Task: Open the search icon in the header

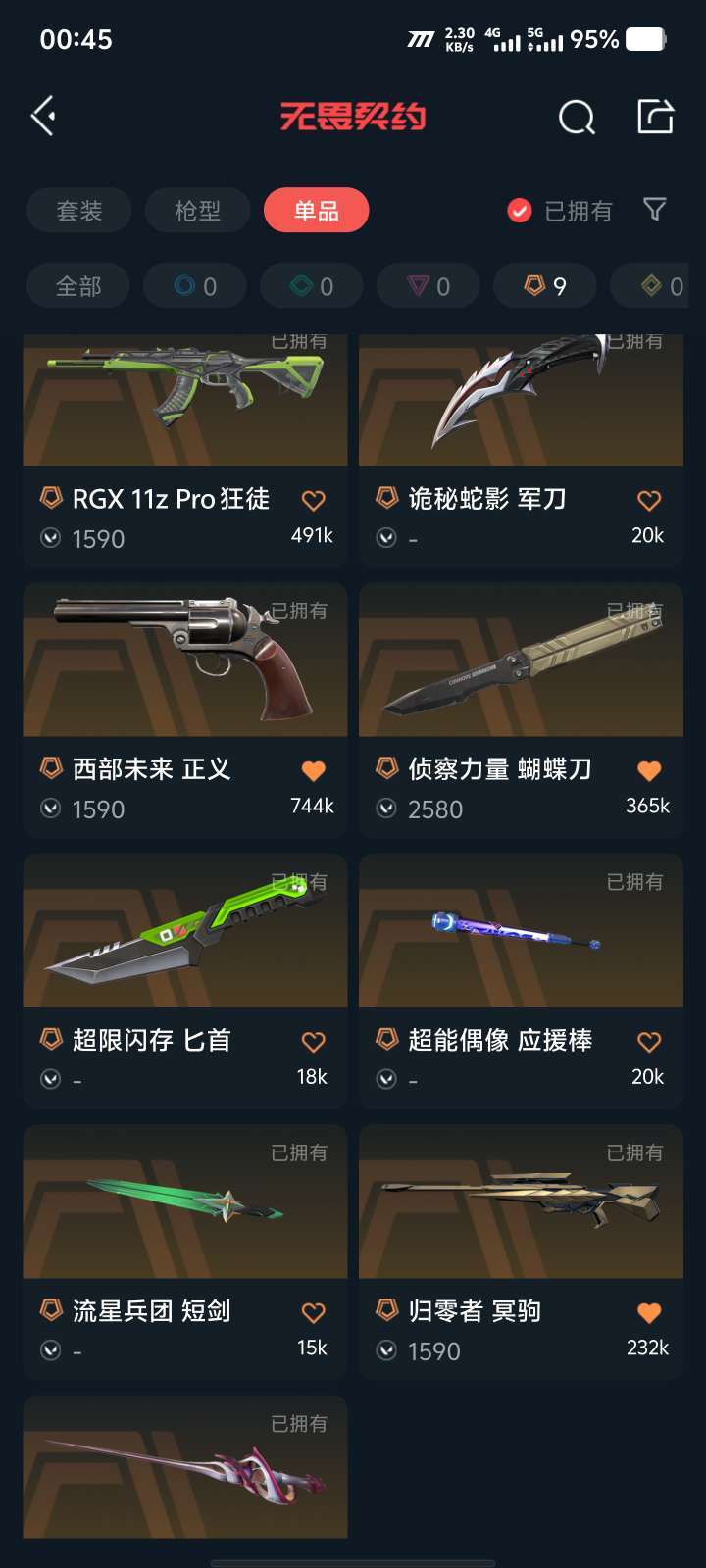Action: coord(577,118)
